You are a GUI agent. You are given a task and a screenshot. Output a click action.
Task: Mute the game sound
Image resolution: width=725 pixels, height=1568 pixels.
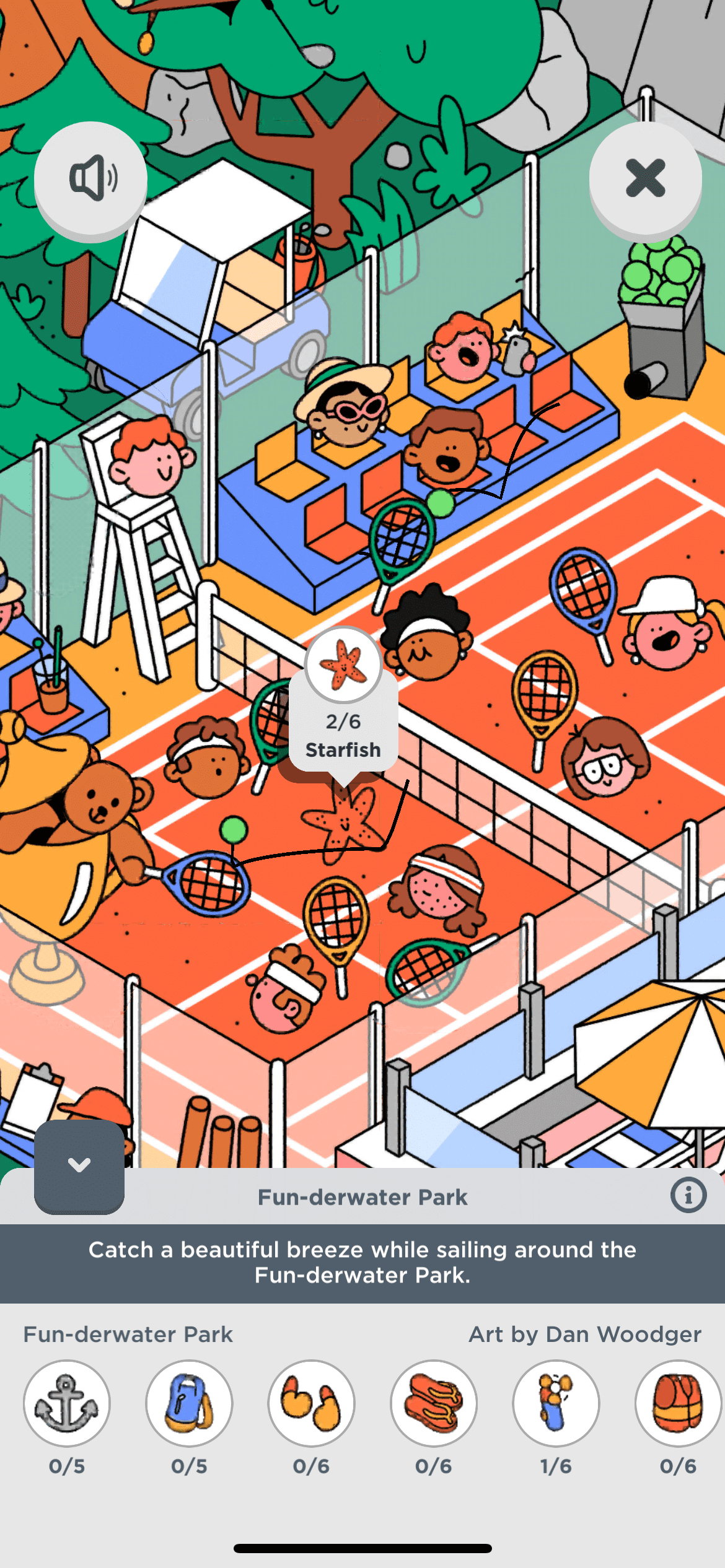tap(90, 178)
